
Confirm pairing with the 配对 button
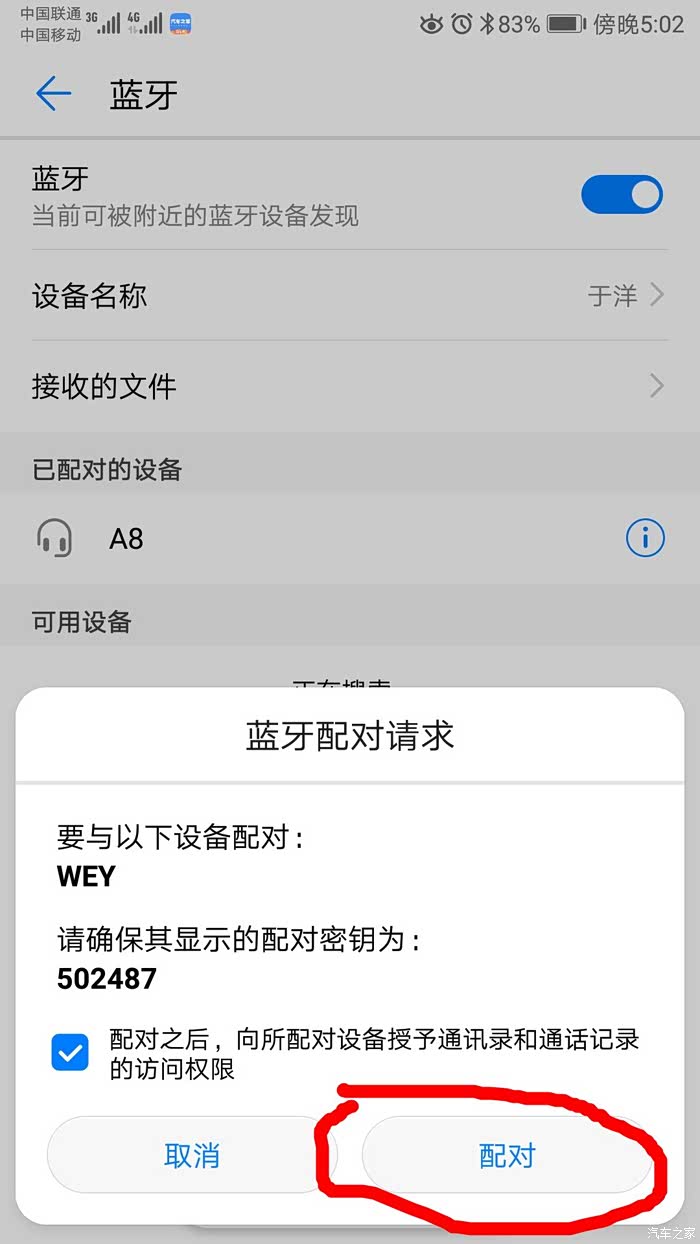click(507, 1155)
